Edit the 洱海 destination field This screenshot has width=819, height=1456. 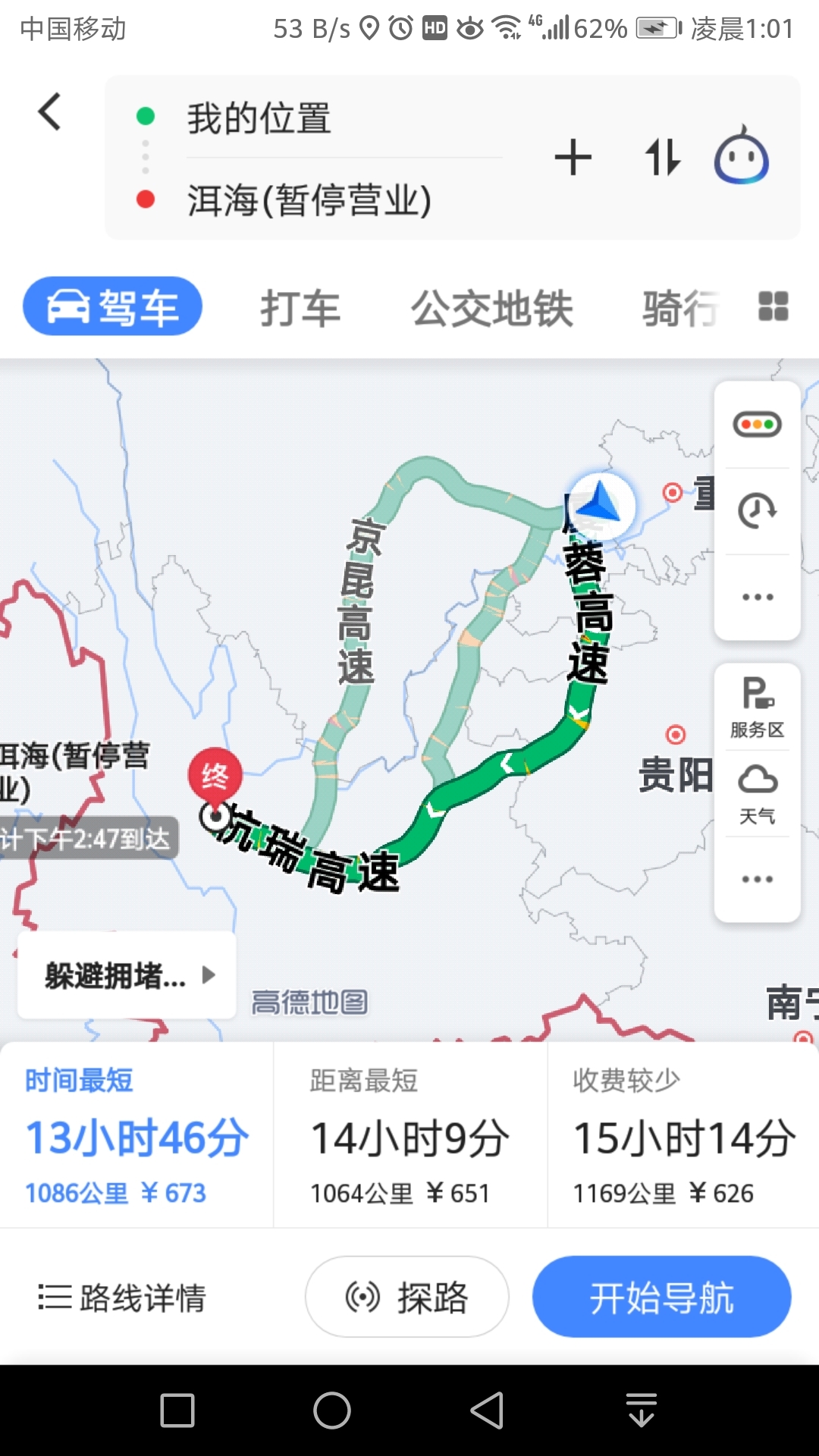[x=309, y=201]
